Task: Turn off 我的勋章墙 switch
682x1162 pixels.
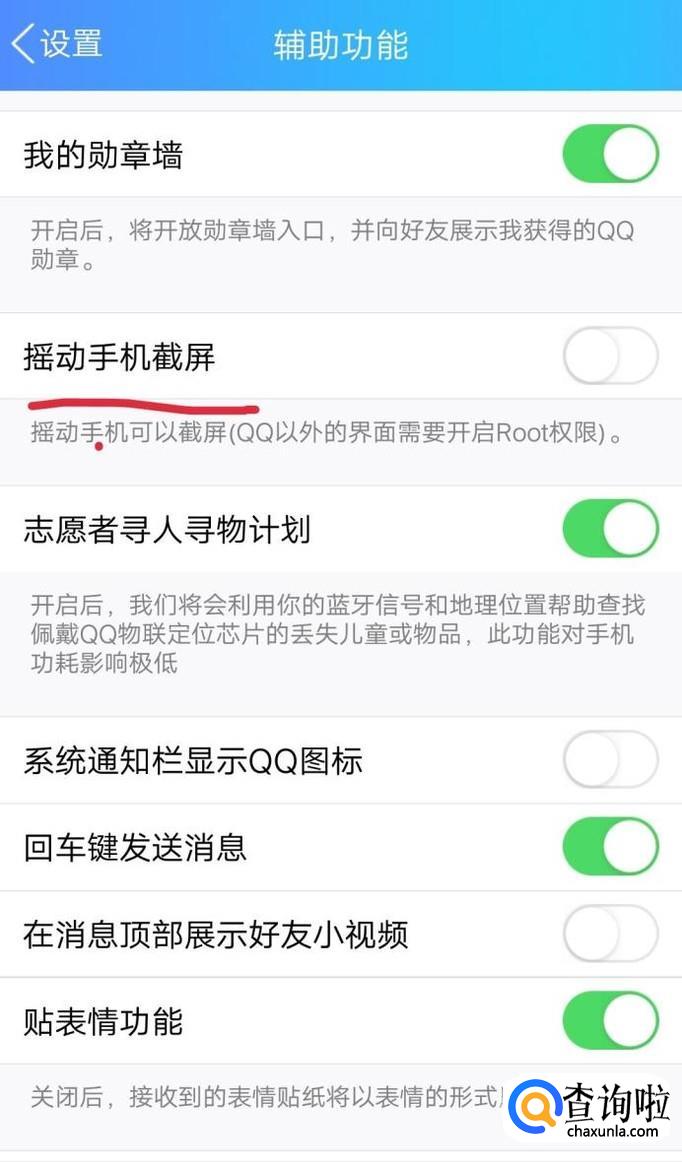Action: (610, 155)
